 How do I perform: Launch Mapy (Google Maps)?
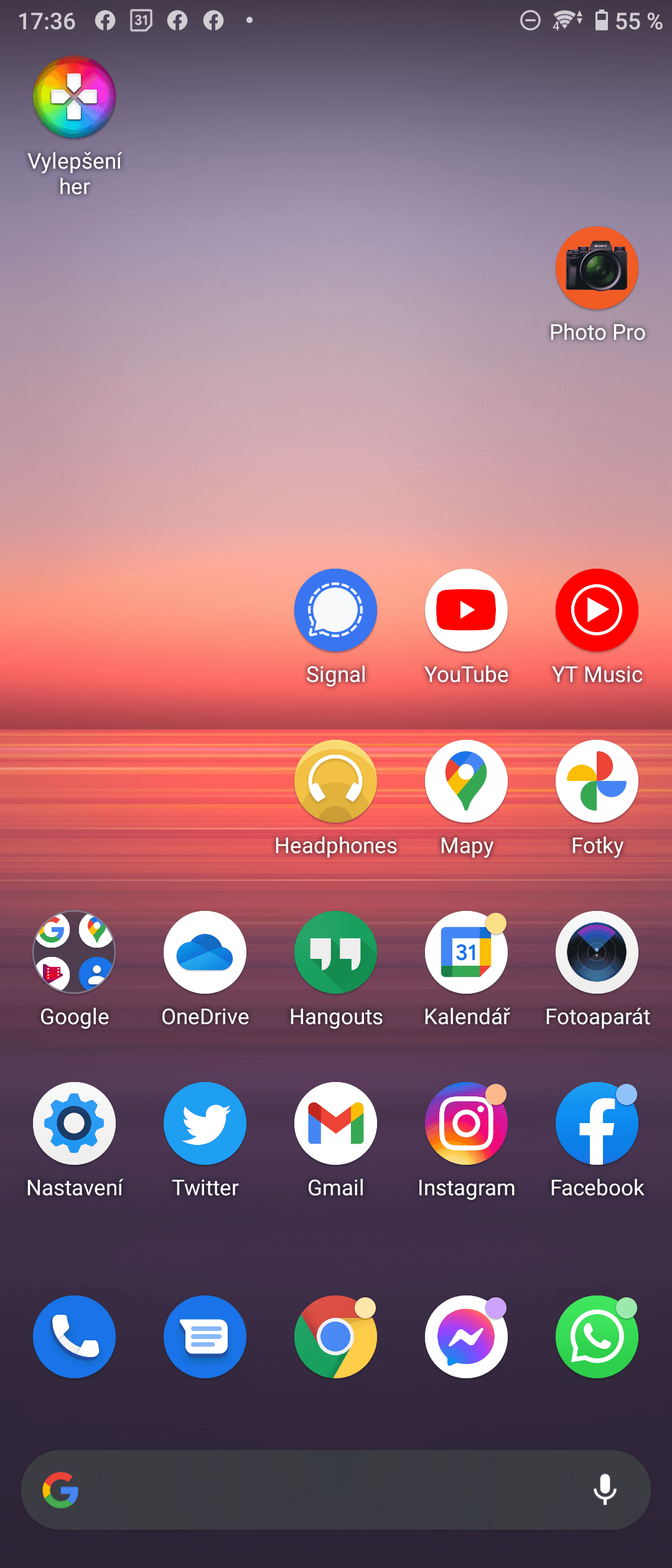pyautogui.click(x=466, y=782)
